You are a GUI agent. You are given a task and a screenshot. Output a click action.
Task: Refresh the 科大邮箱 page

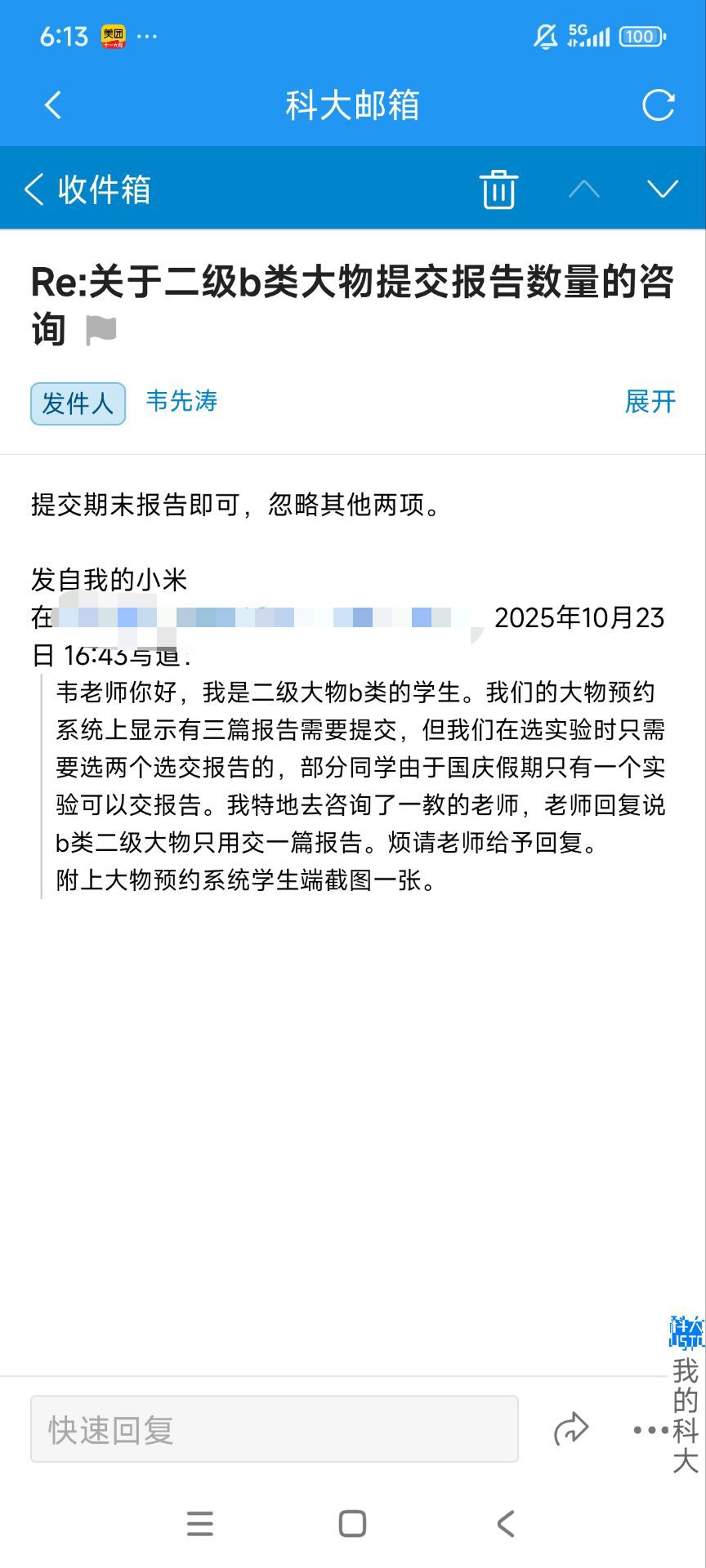tap(658, 105)
